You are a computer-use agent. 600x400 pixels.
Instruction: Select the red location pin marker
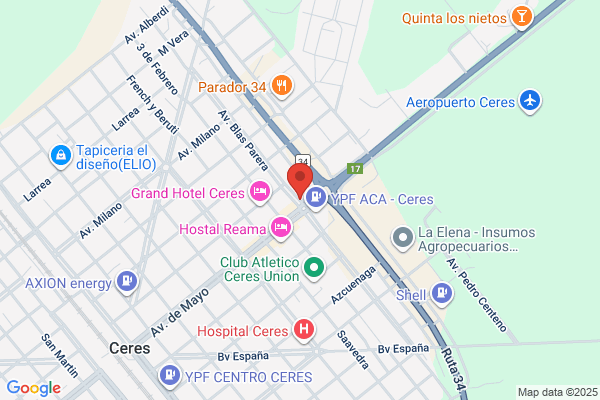[x=300, y=181]
